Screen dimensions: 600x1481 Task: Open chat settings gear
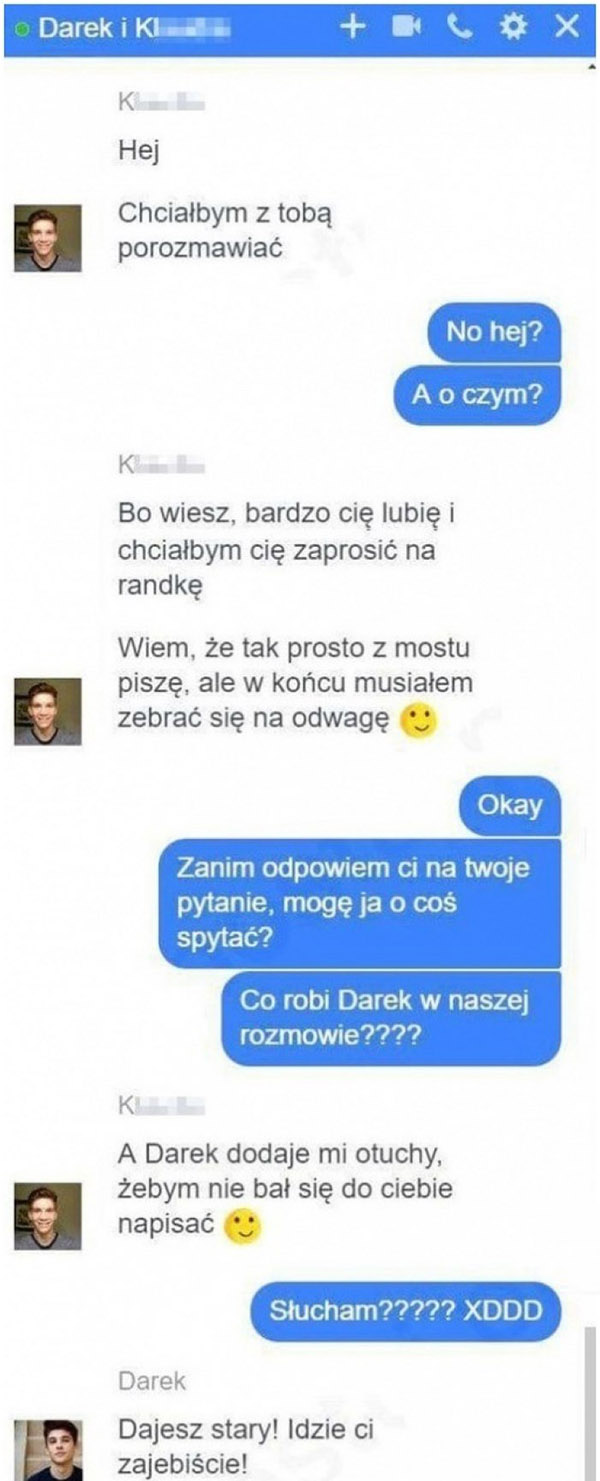click(x=513, y=28)
